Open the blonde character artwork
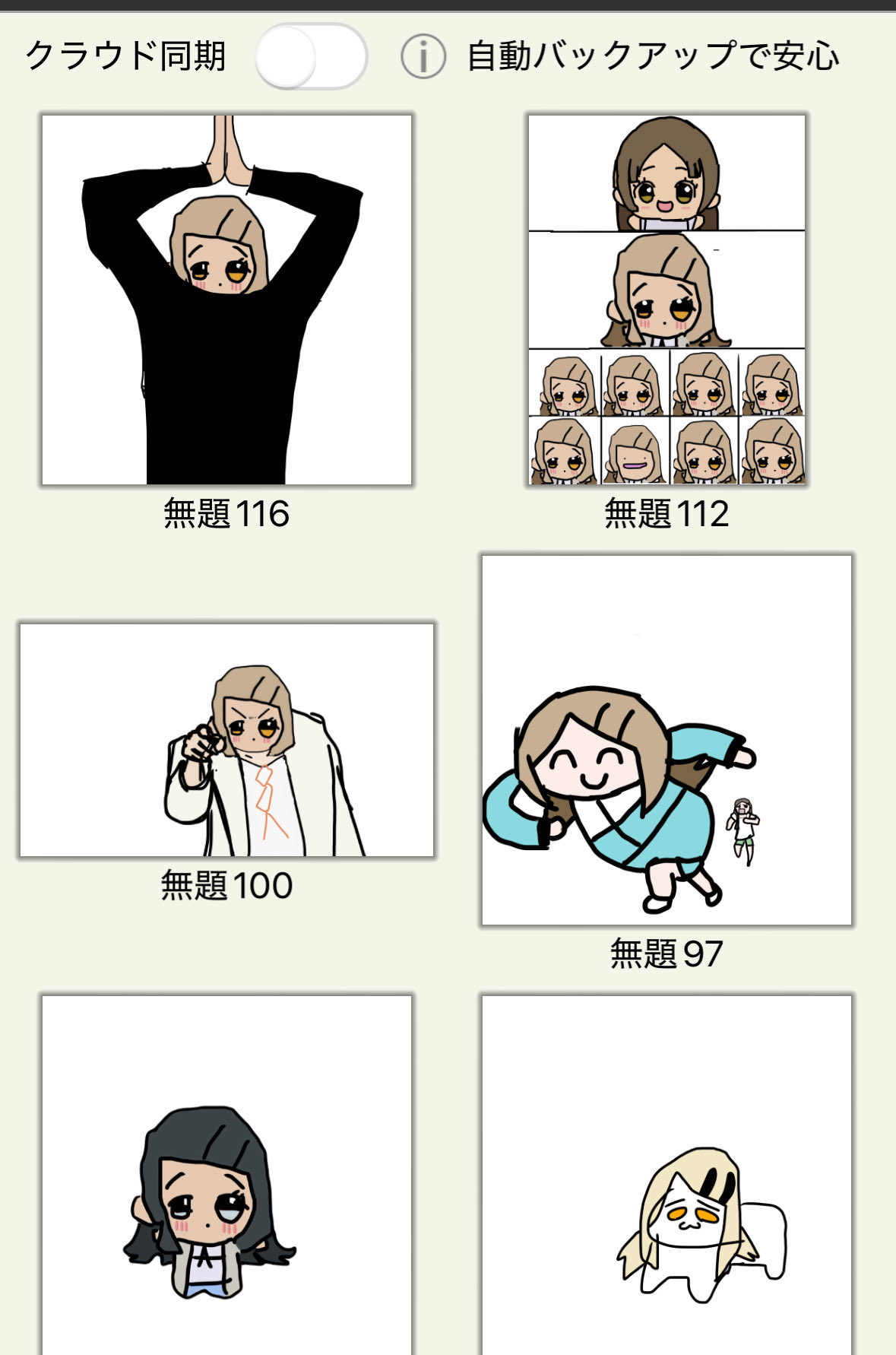The height and width of the screenshot is (1355, 896). tap(666, 1175)
